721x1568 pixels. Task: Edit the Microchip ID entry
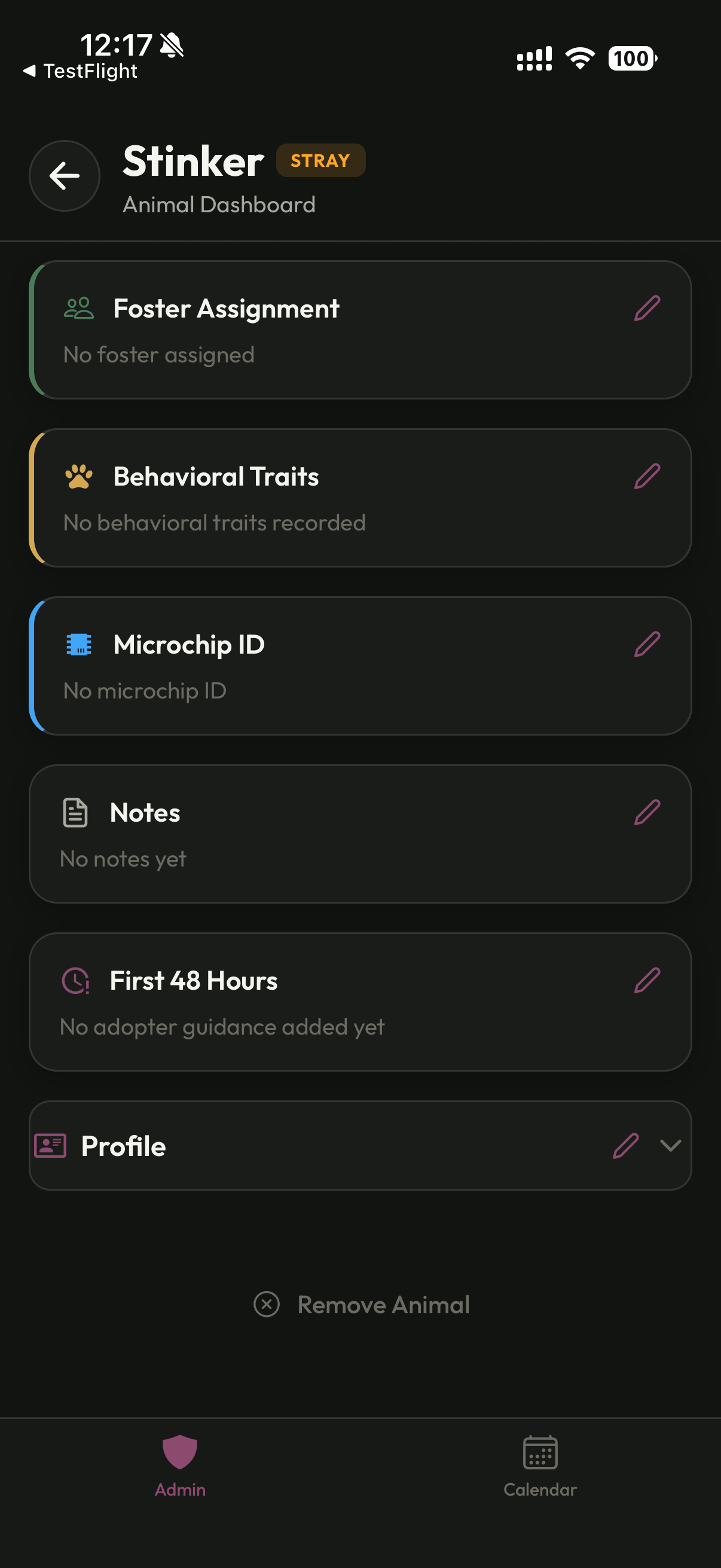pos(647,644)
